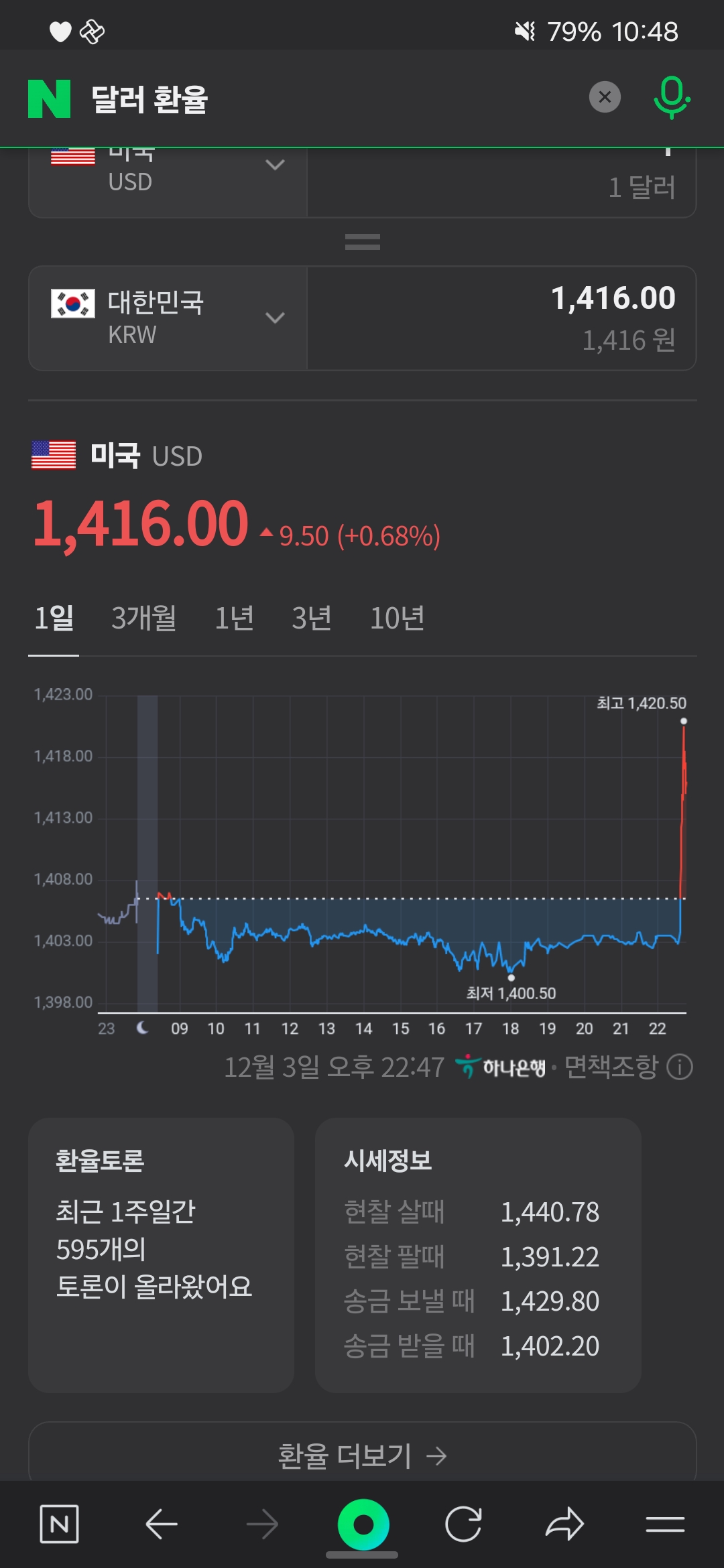Screen dimensions: 724x1568
Task: Reload the current page
Action: tap(463, 1524)
